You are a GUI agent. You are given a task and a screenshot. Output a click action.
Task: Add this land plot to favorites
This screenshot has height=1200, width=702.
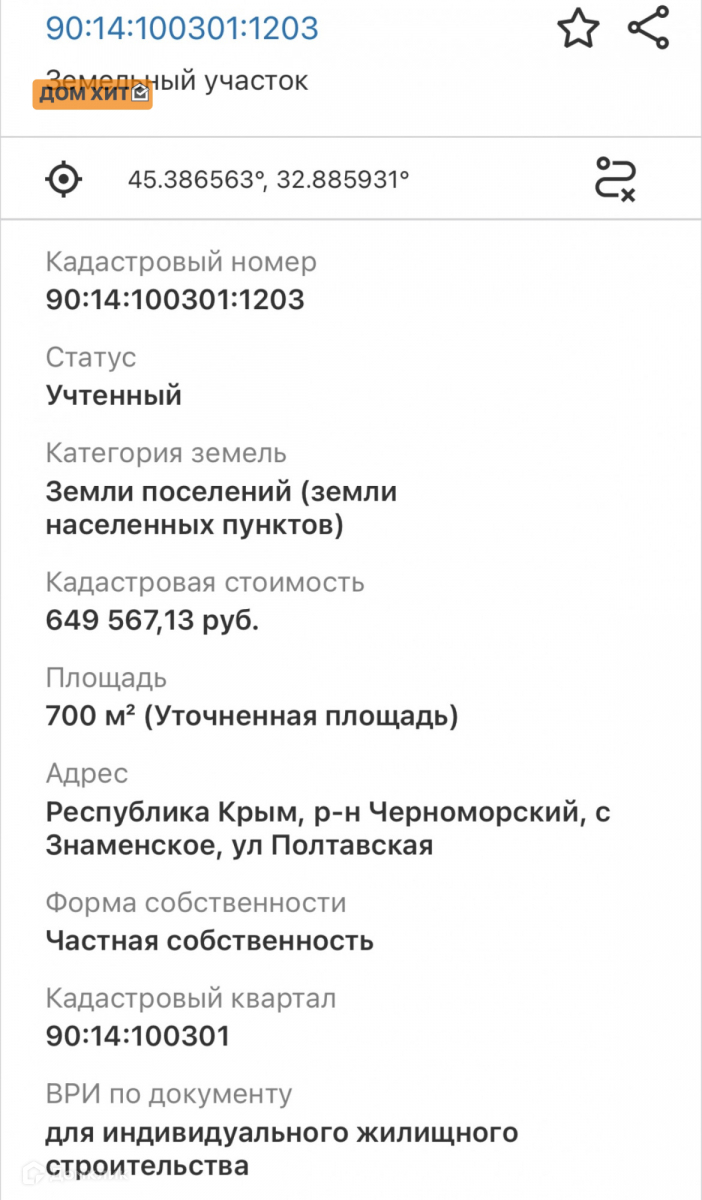click(x=577, y=28)
